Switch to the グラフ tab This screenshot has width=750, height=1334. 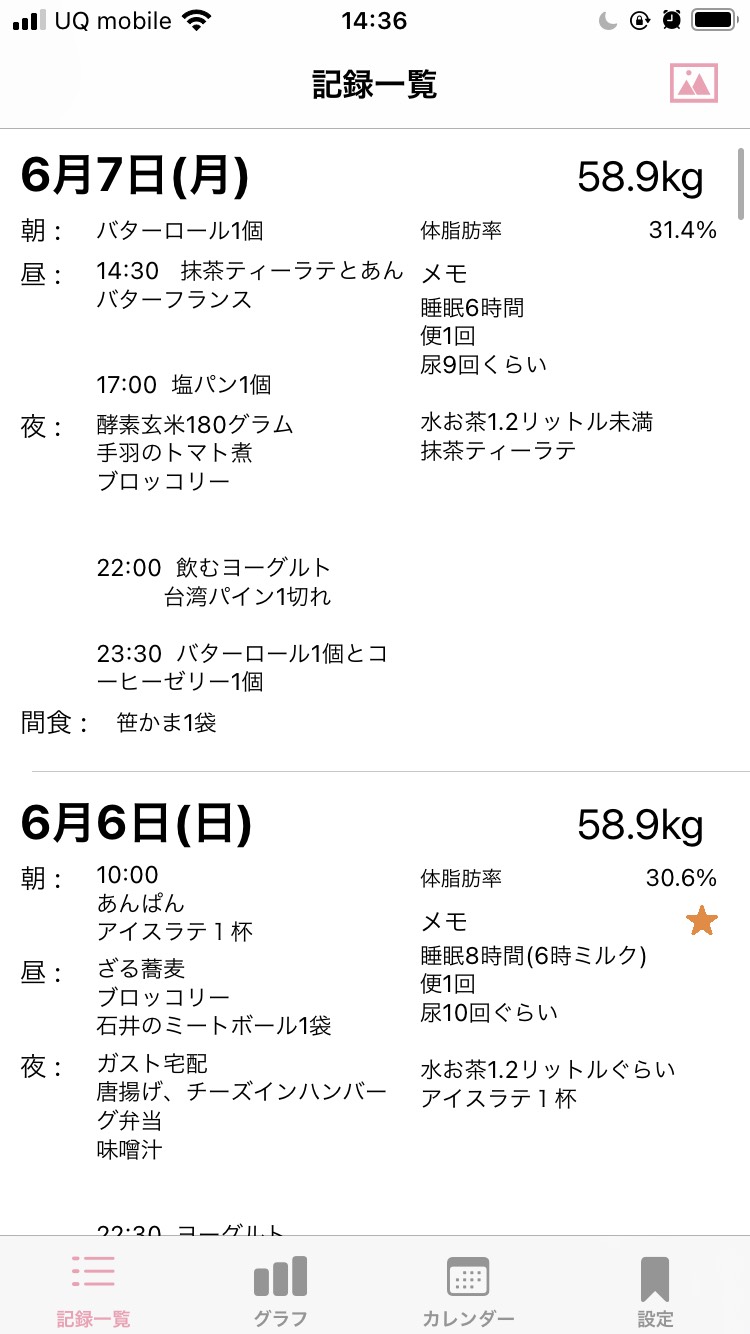point(280,1290)
